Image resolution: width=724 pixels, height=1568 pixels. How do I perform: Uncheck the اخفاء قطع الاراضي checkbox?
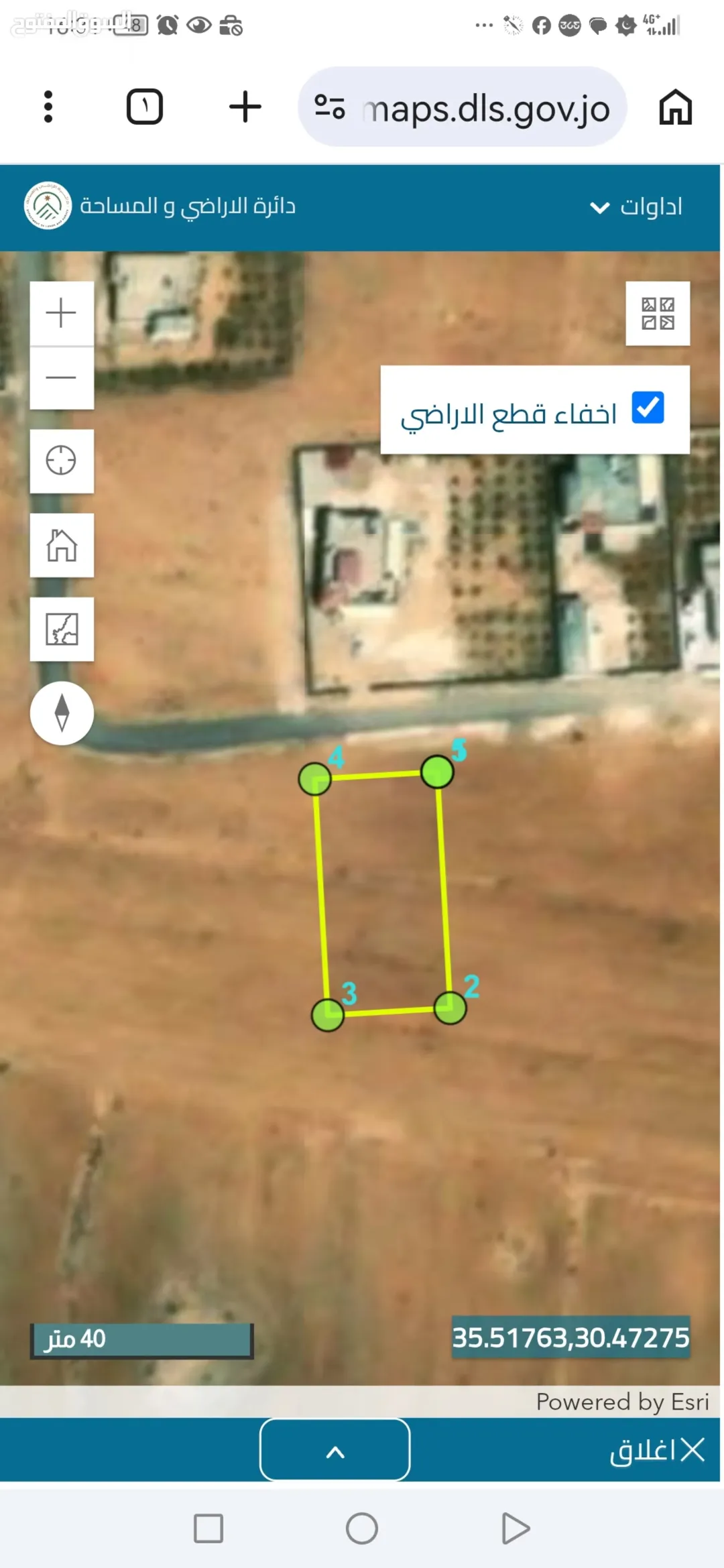tap(648, 408)
